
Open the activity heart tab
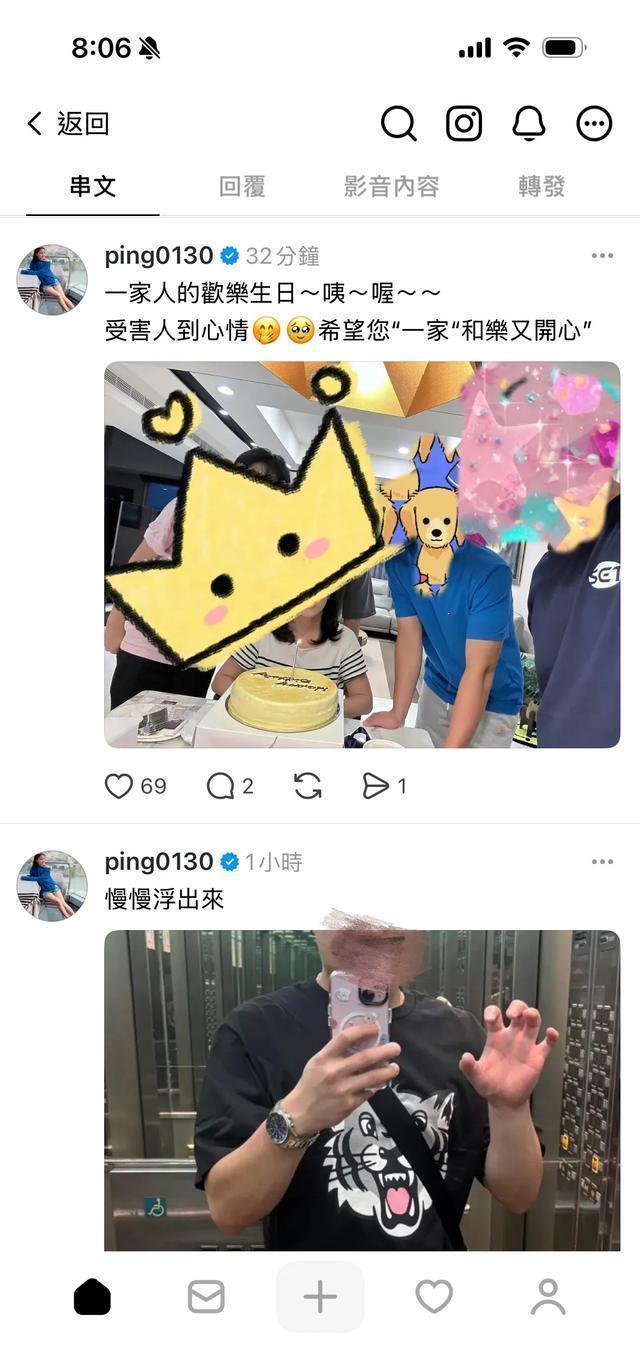point(434,1297)
